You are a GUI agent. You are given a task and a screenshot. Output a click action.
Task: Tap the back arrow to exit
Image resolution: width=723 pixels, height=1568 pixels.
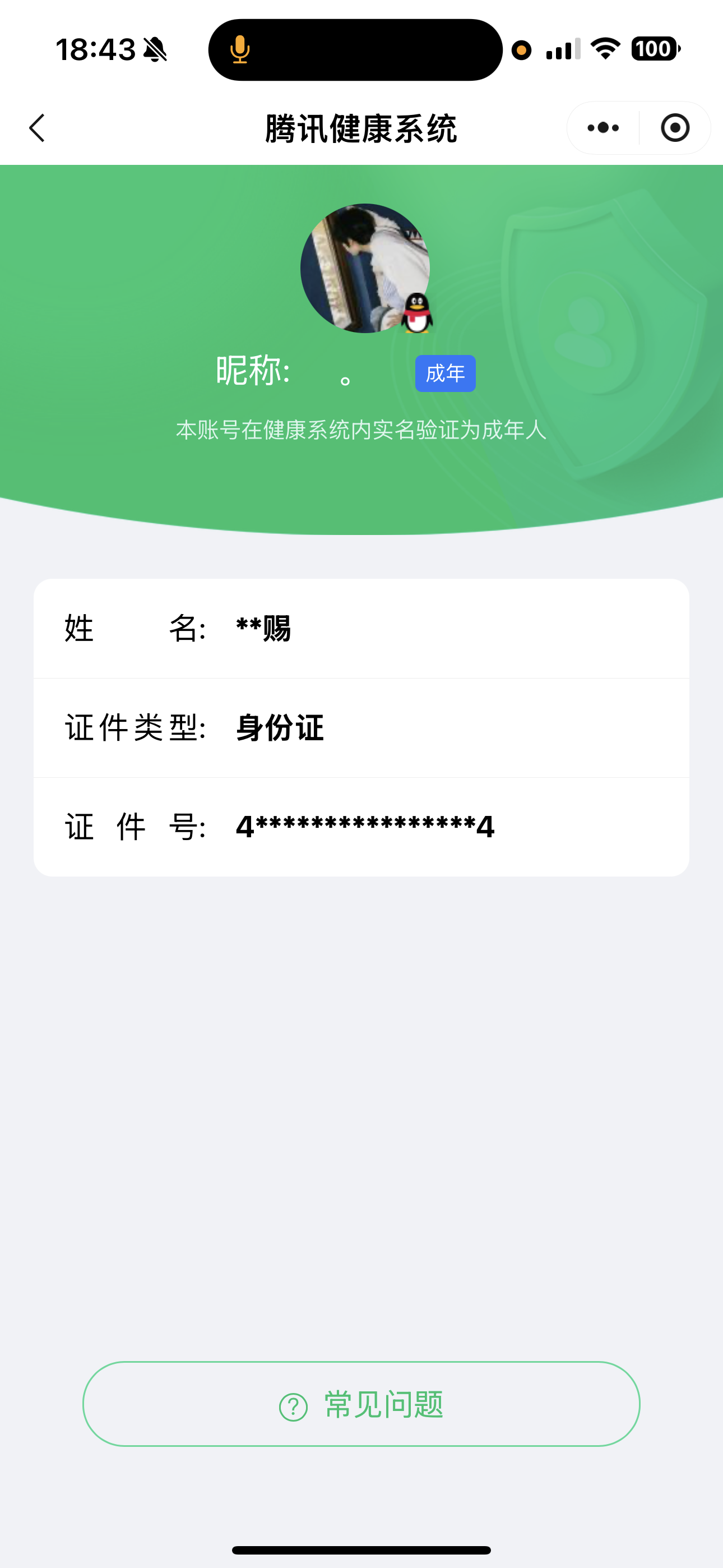[x=36, y=128]
